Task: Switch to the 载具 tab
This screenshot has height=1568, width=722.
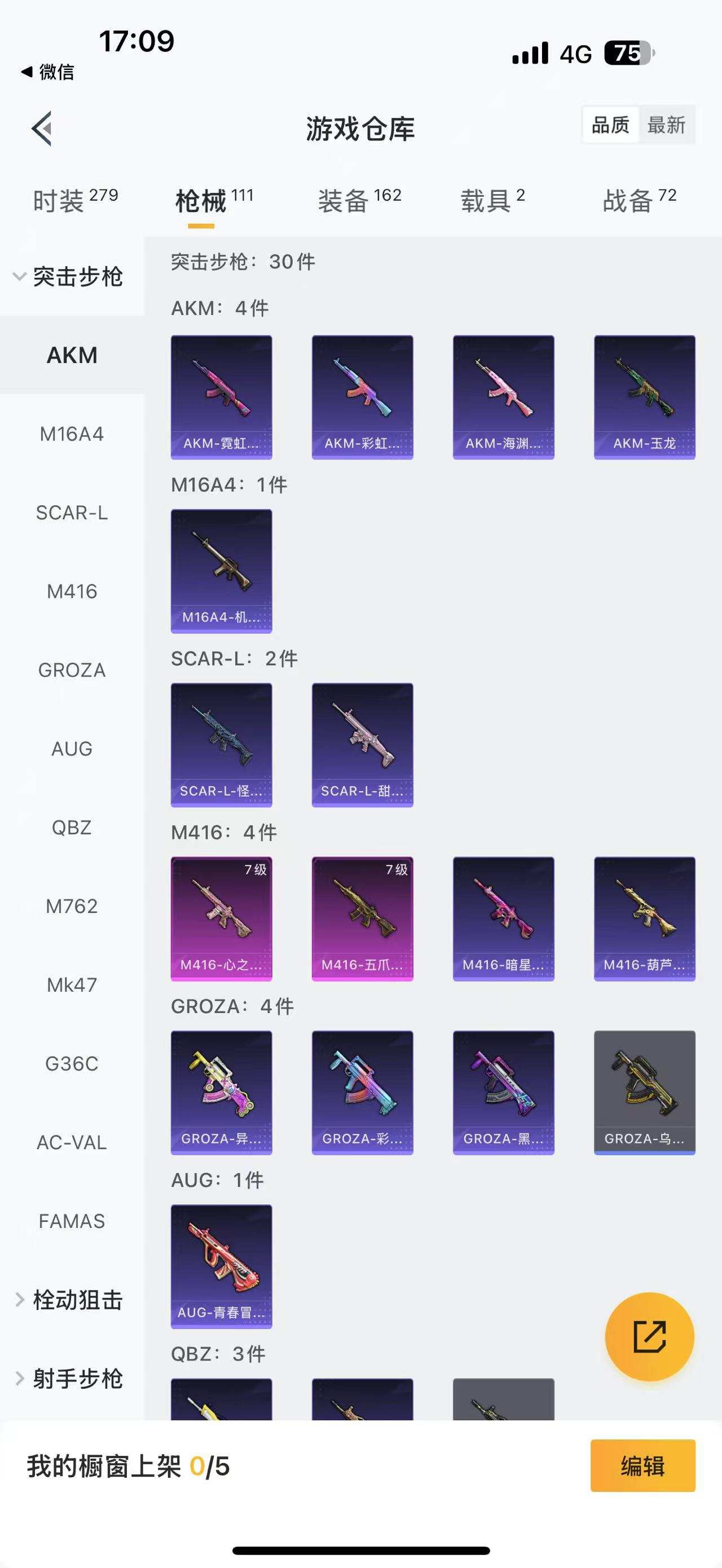Action: (x=492, y=200)
